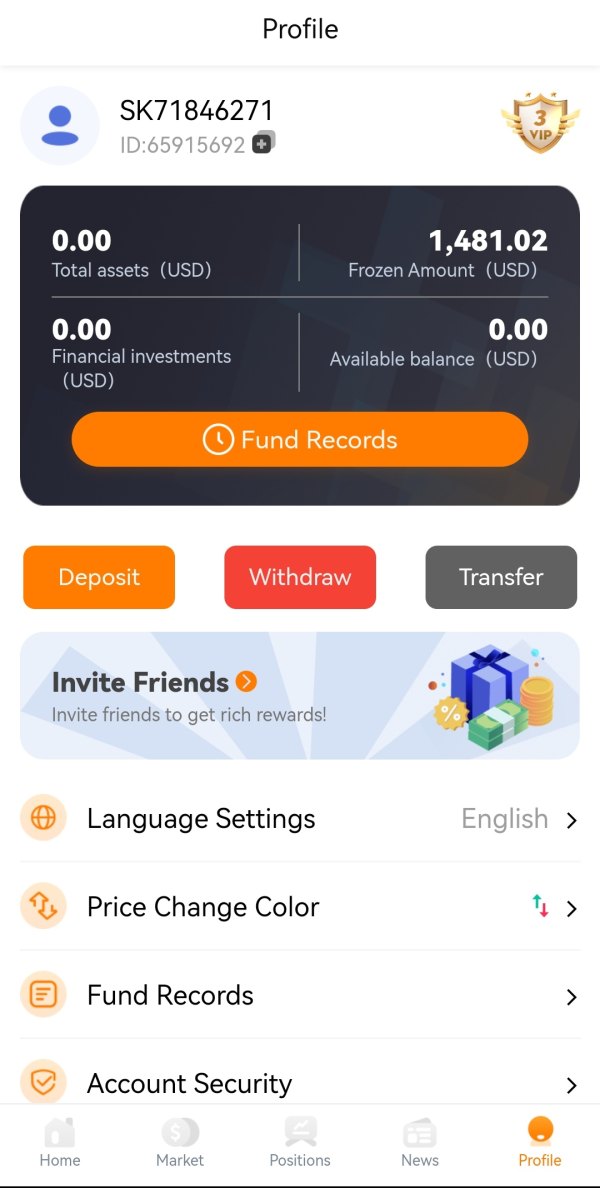The width and height of the screenshot is (600, 1188).
Task: Tap the Deposit button
Action: (x=99, y=577)
